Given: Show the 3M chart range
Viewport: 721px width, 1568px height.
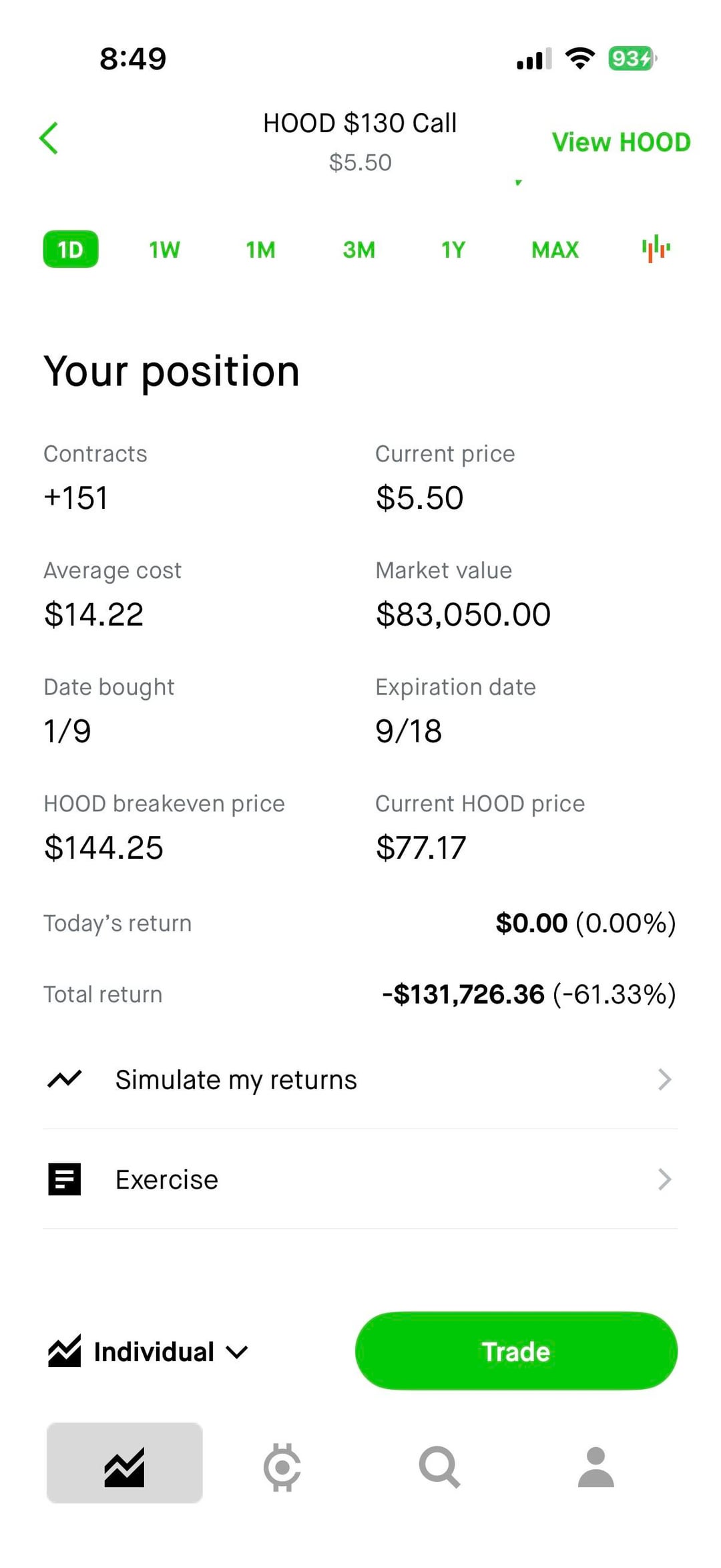Looking at the screenshot, I should click(358, 250).
